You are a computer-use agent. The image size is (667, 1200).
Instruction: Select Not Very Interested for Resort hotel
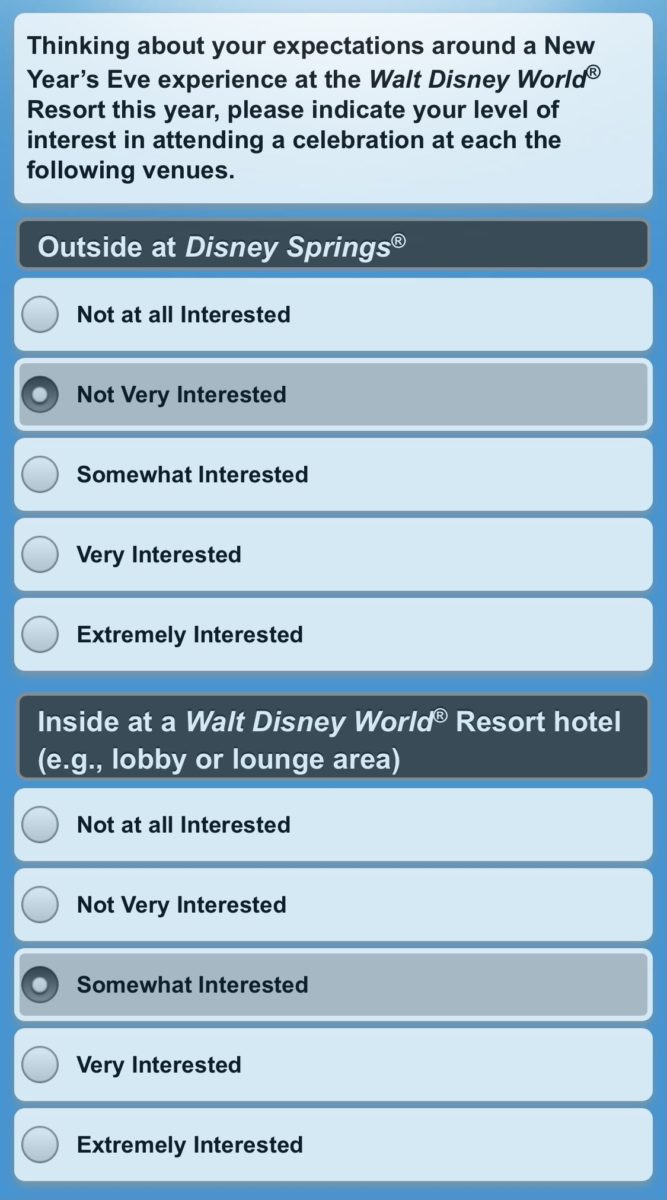pos(41,904)
